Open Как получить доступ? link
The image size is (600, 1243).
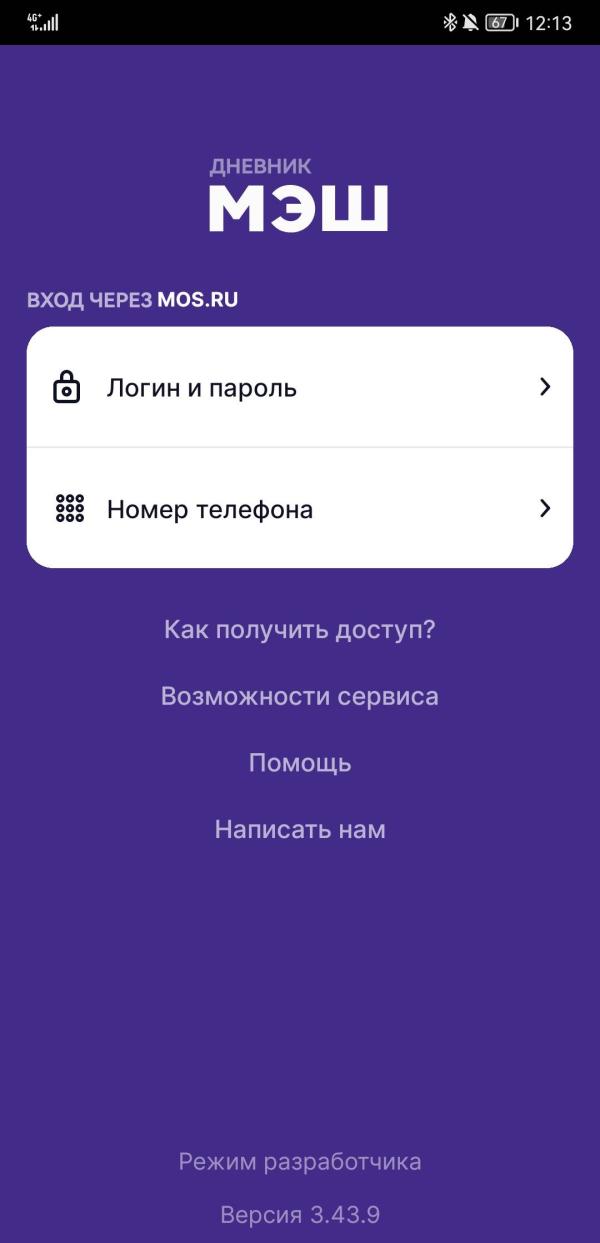300,630
